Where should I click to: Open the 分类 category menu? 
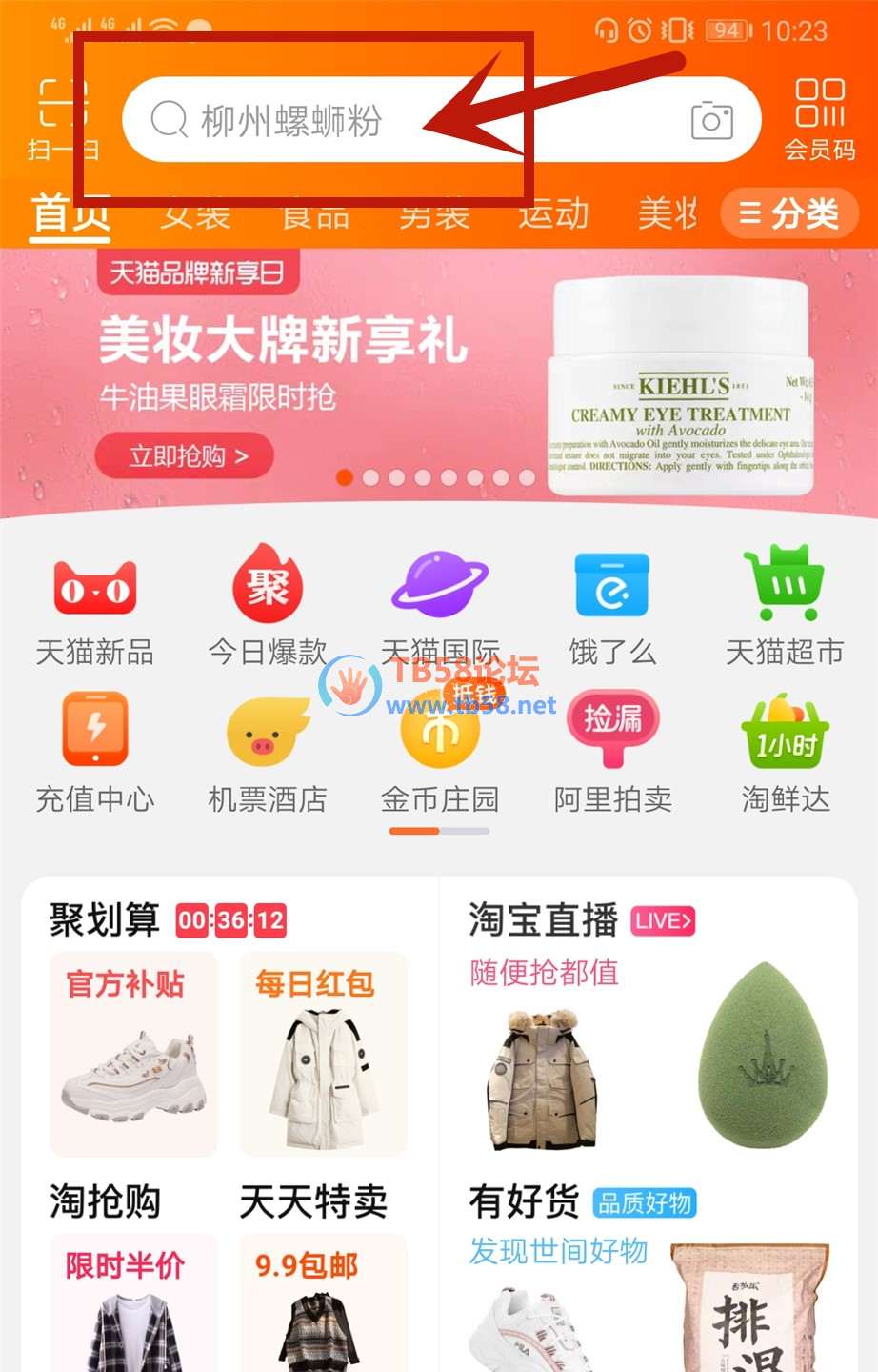point(789,213)
